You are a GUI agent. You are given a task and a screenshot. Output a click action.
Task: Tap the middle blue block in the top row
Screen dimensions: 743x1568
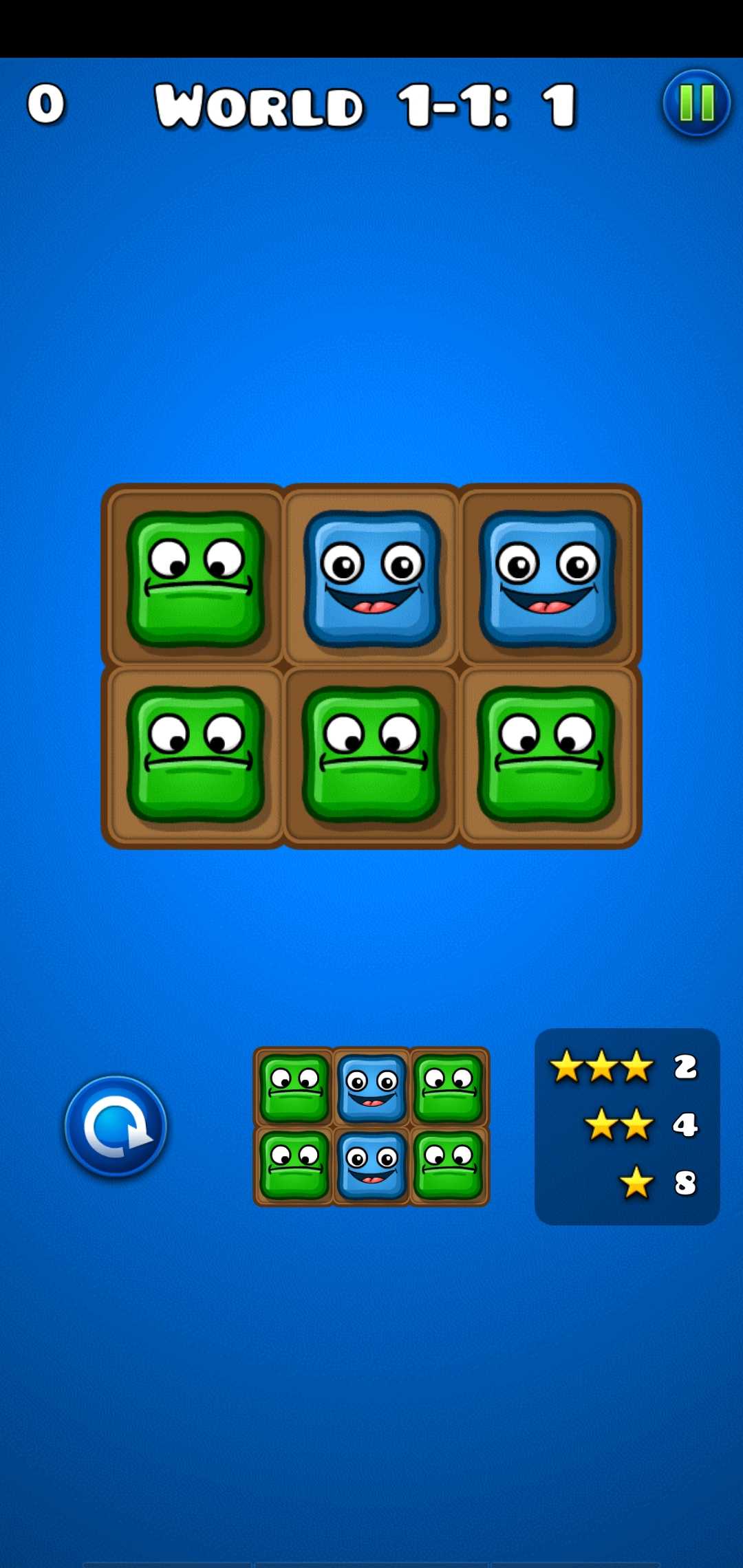371,578
